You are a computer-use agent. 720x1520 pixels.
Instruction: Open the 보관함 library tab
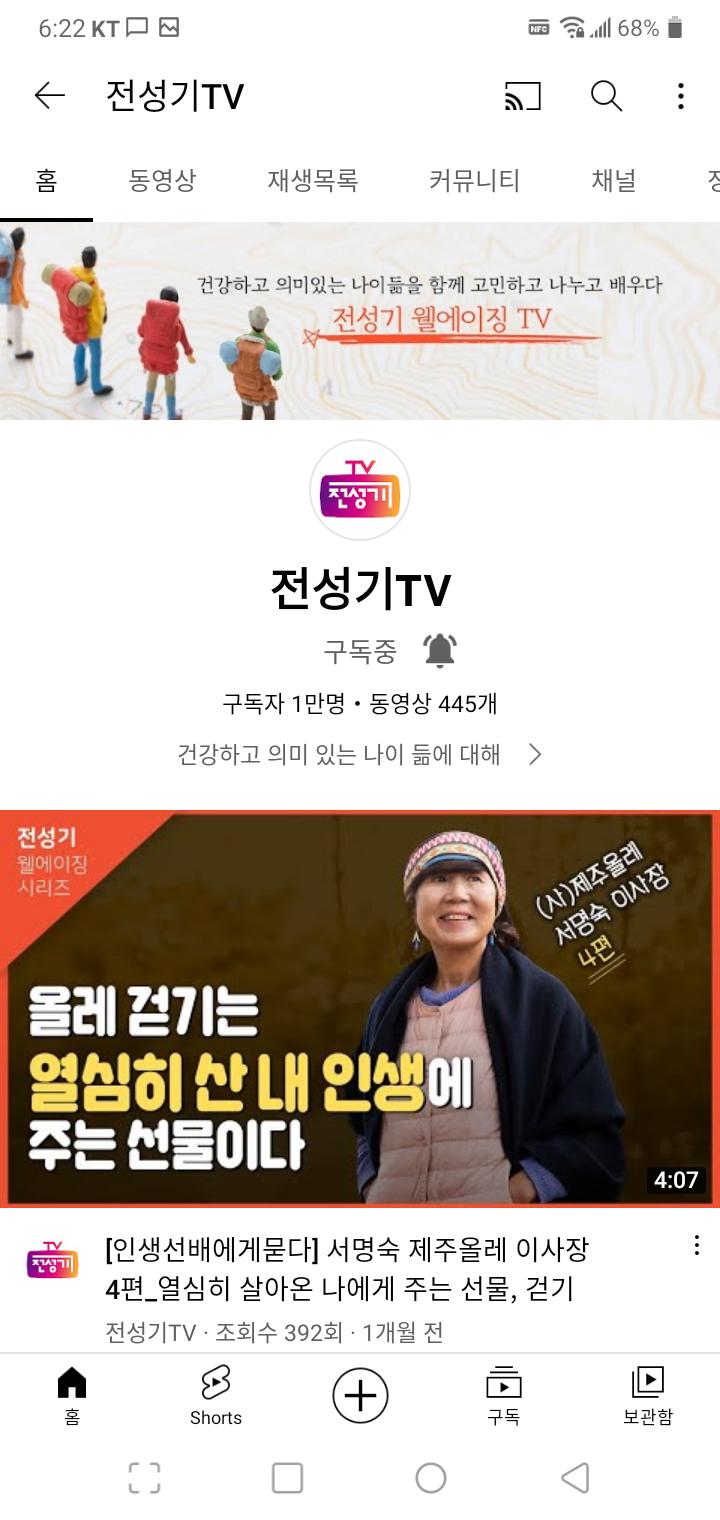tap(647, 1395)
